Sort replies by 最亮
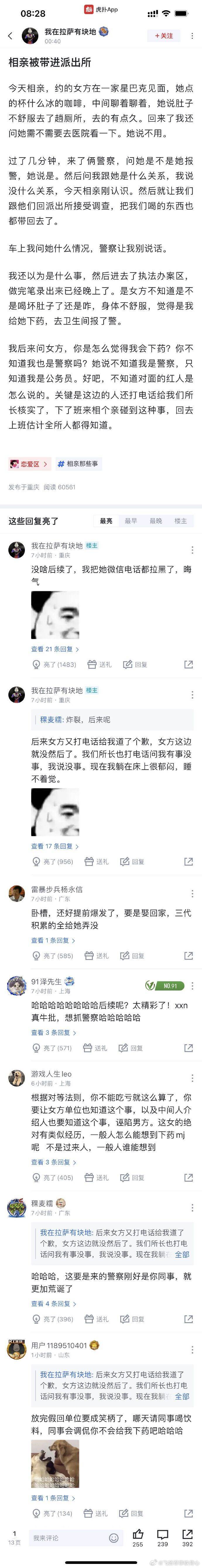 (107, 521)
